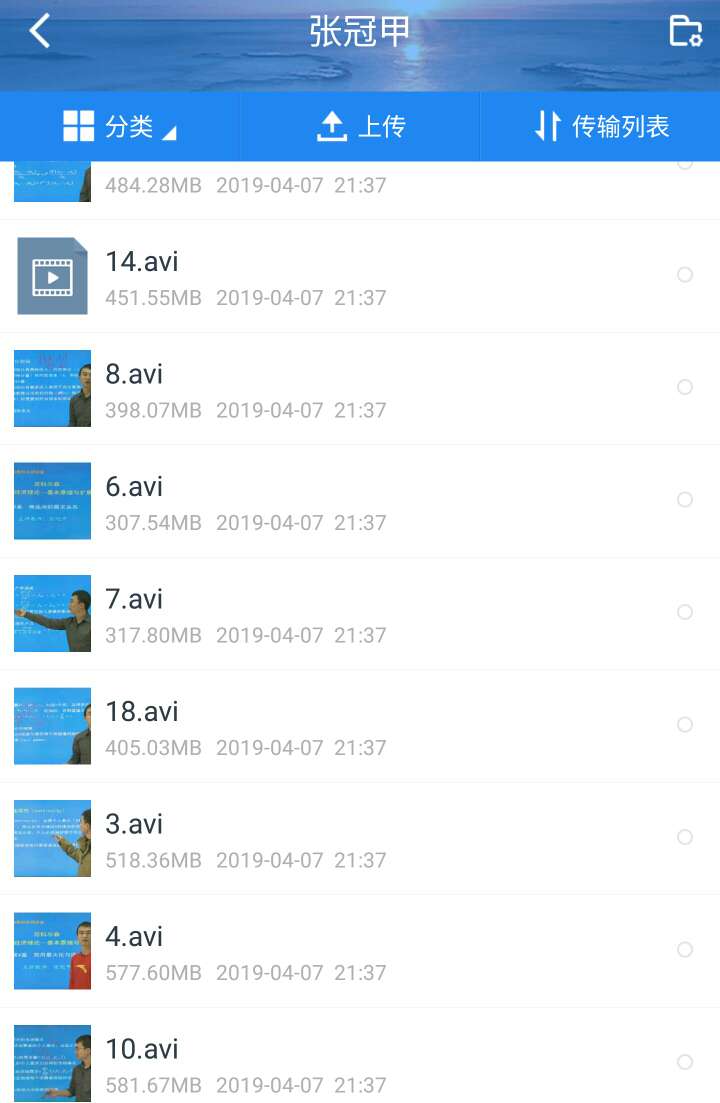This screenshot has height=1103, width=720.
Task: Open the 传输列表 transfer list
Action: 601,126
